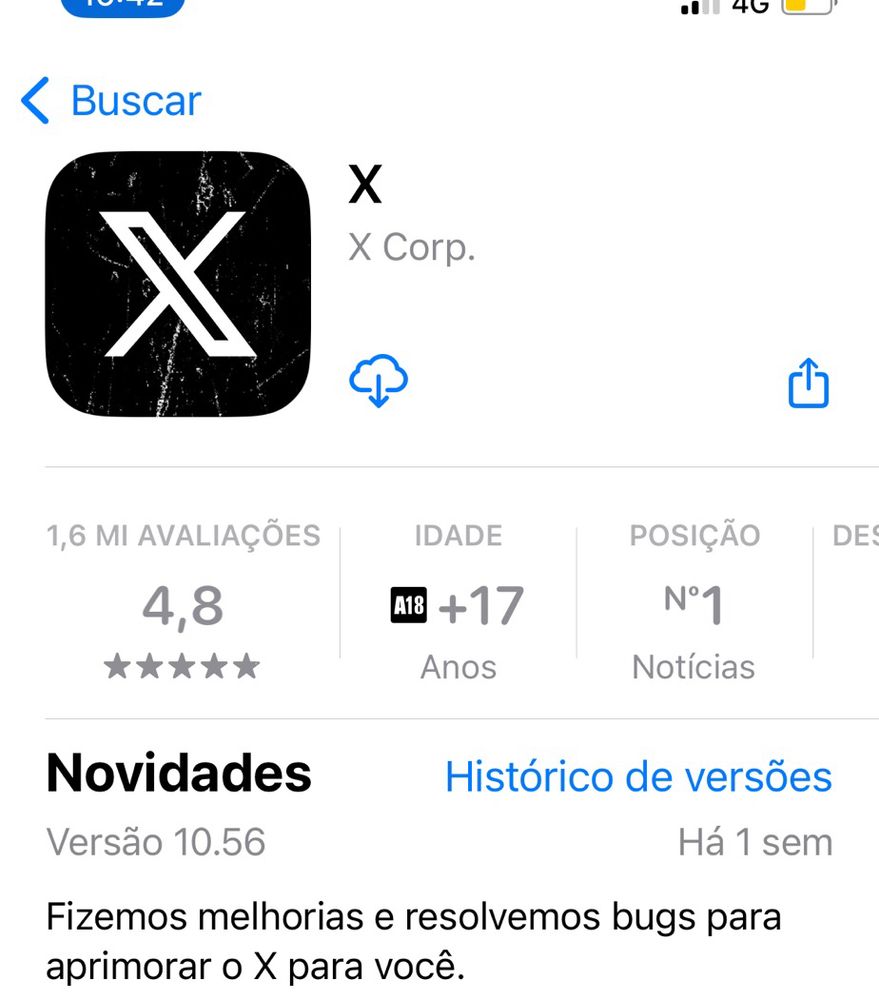This screenshot has height=1000, width=879.
Task: Open the Nº1 Notícias chart position
Action: tap(694, 605)
